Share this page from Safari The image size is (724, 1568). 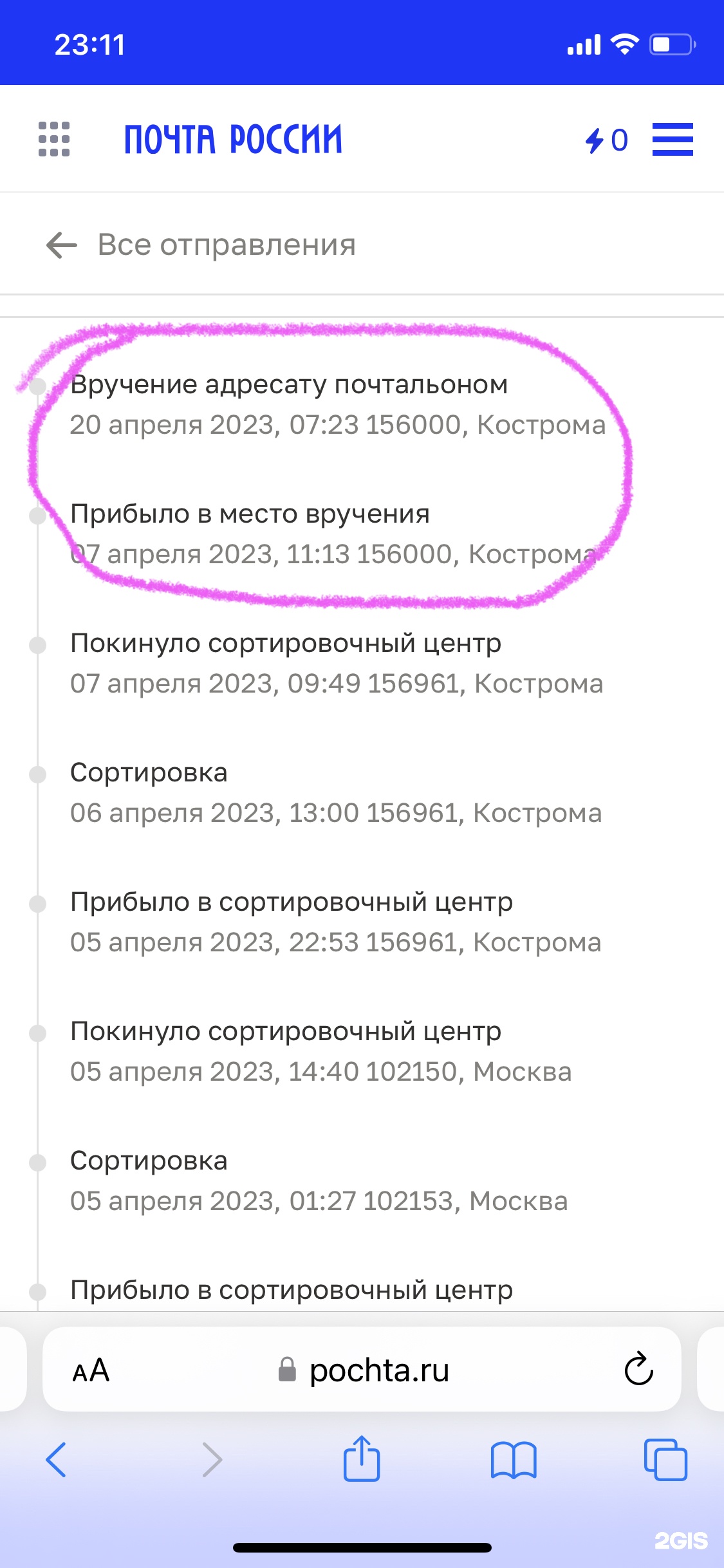pos(362,1459)
